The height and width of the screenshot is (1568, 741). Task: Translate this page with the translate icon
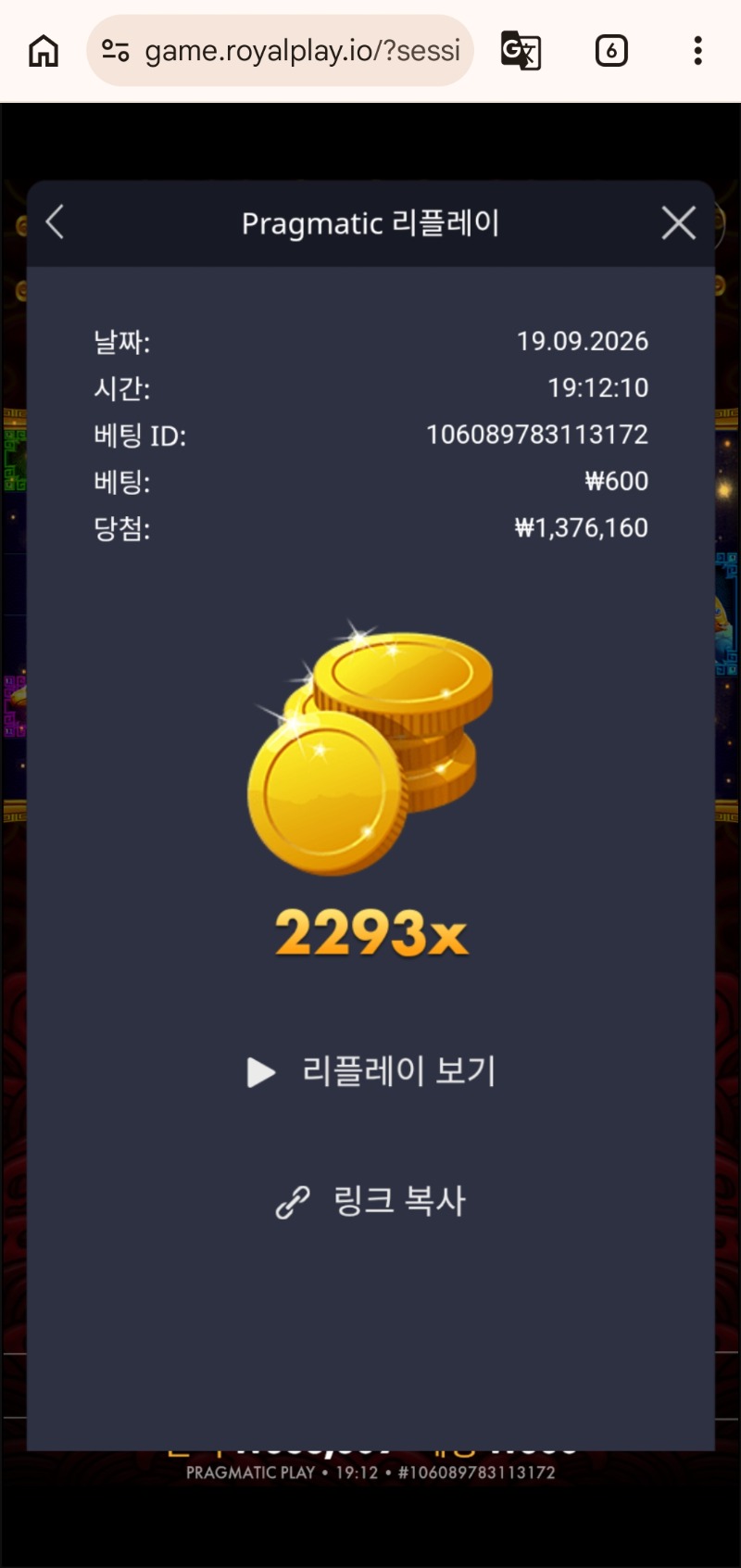coord(521,50)
